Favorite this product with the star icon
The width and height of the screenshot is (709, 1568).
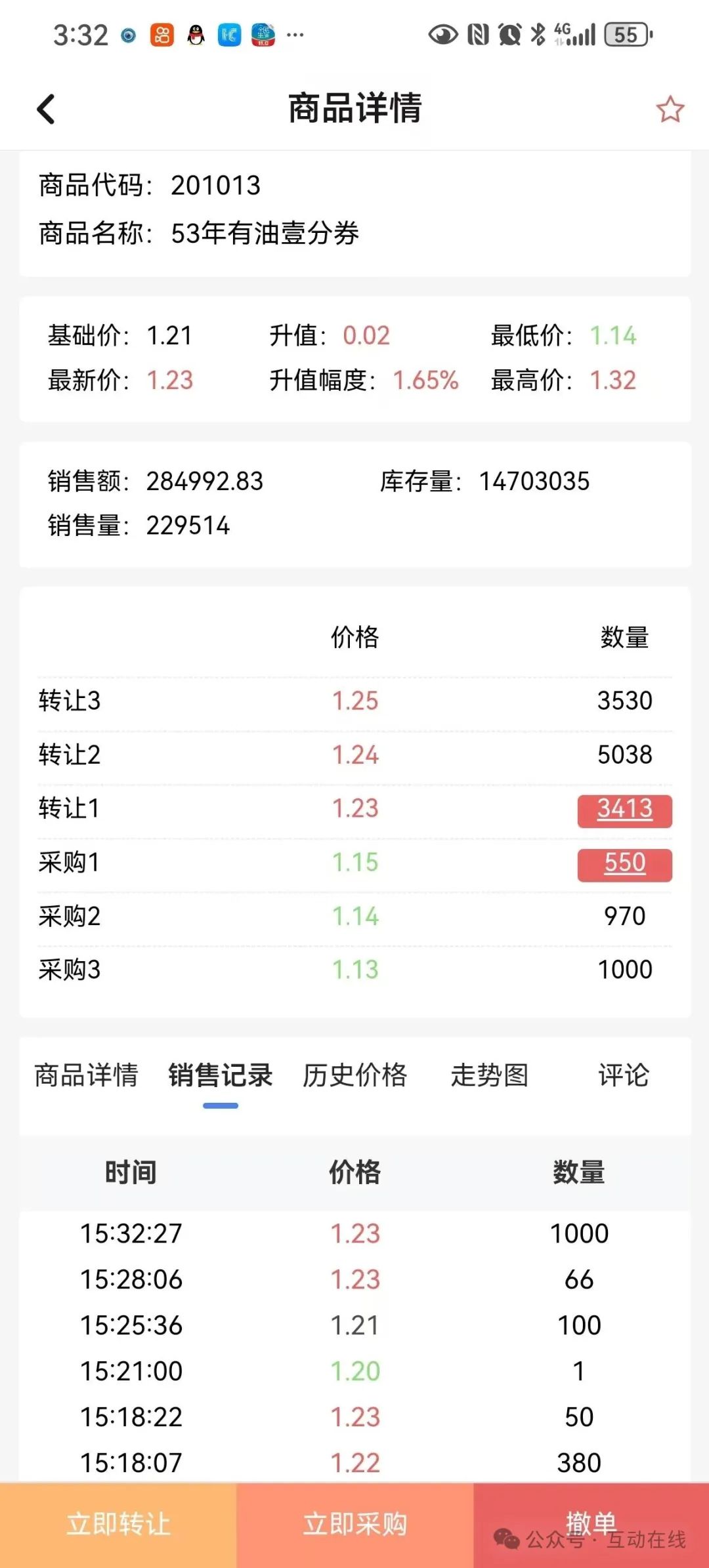(670, 109)
